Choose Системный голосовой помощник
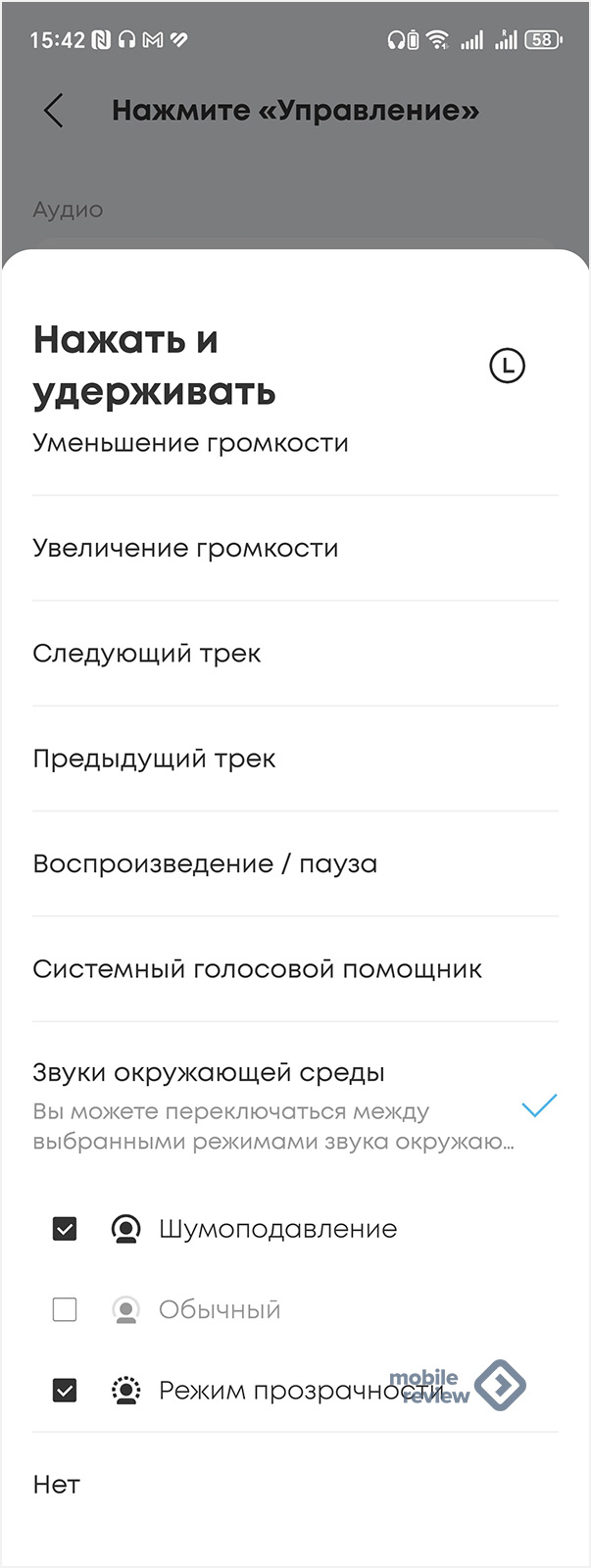The width and height of the screenshot is (591, 1568). click(257, 969)
